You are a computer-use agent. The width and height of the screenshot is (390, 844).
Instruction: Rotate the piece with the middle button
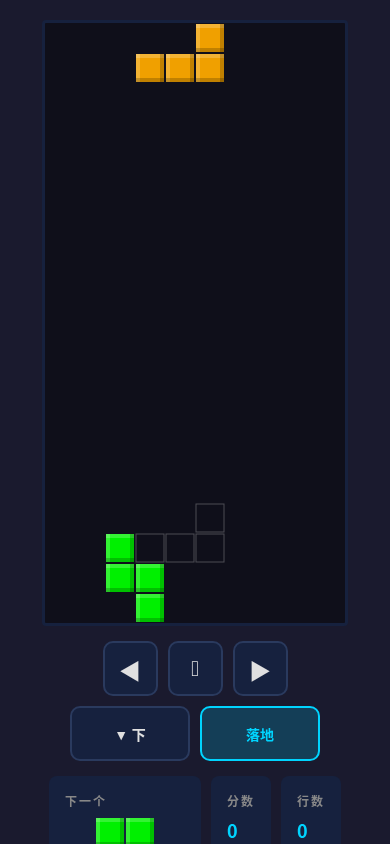pos(195,669)
